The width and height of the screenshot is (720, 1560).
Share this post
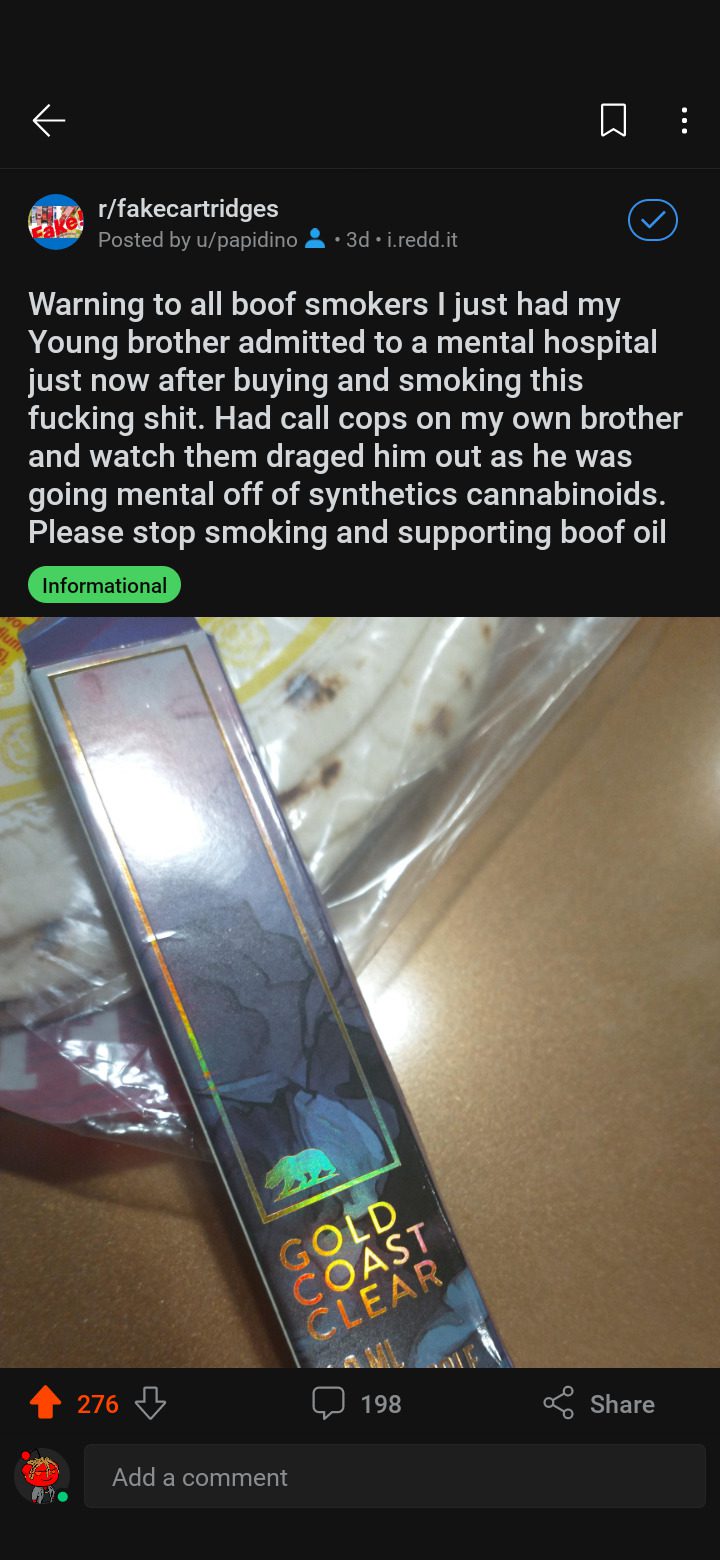[x=600, y=1403]
